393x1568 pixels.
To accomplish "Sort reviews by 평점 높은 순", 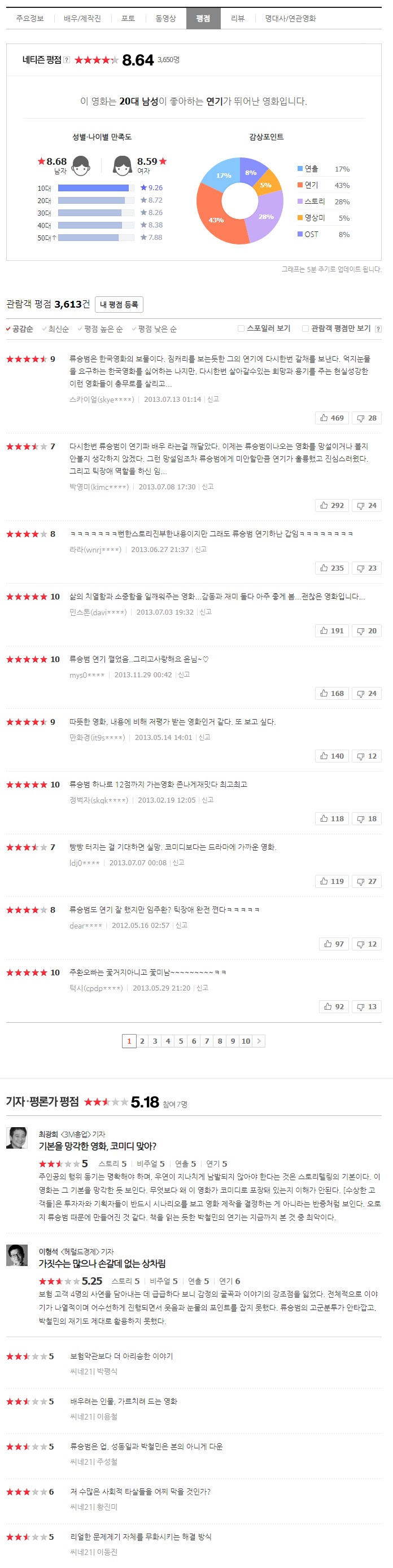I will point(100,329).
